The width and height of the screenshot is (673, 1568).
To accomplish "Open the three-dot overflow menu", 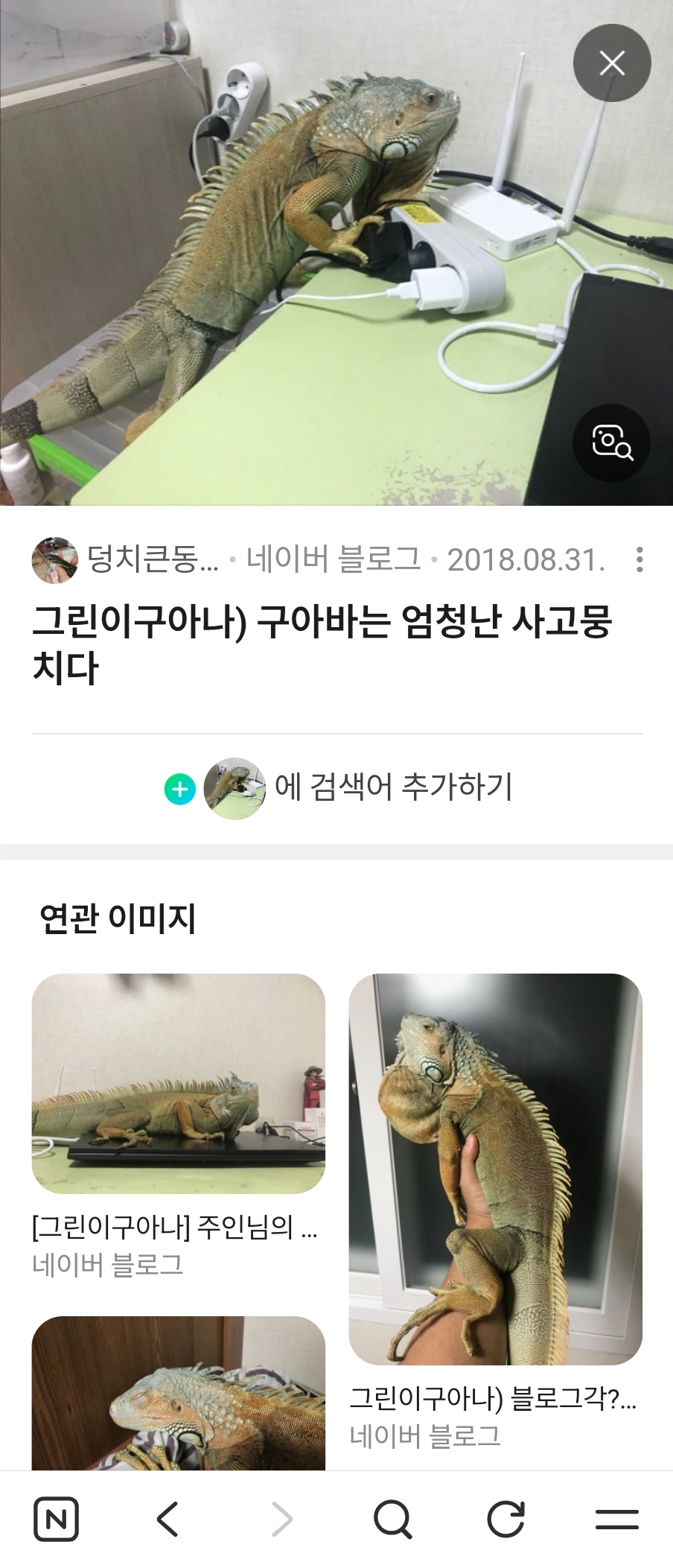I will [639, 559].
